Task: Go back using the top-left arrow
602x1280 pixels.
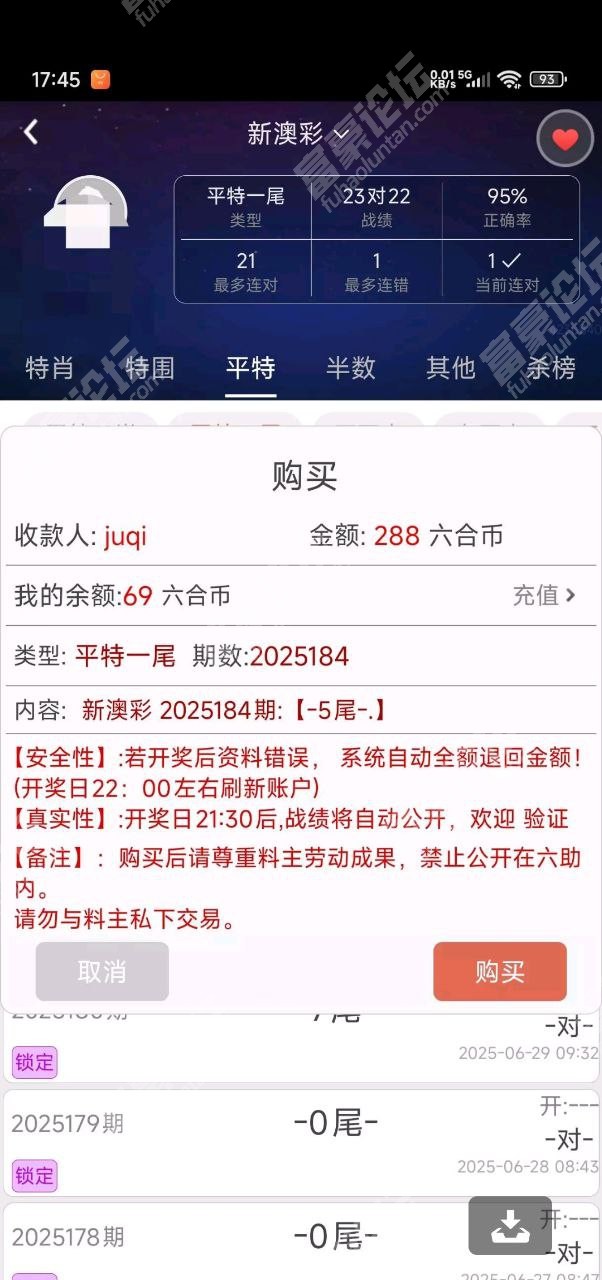Action: [x=31, y=132]
